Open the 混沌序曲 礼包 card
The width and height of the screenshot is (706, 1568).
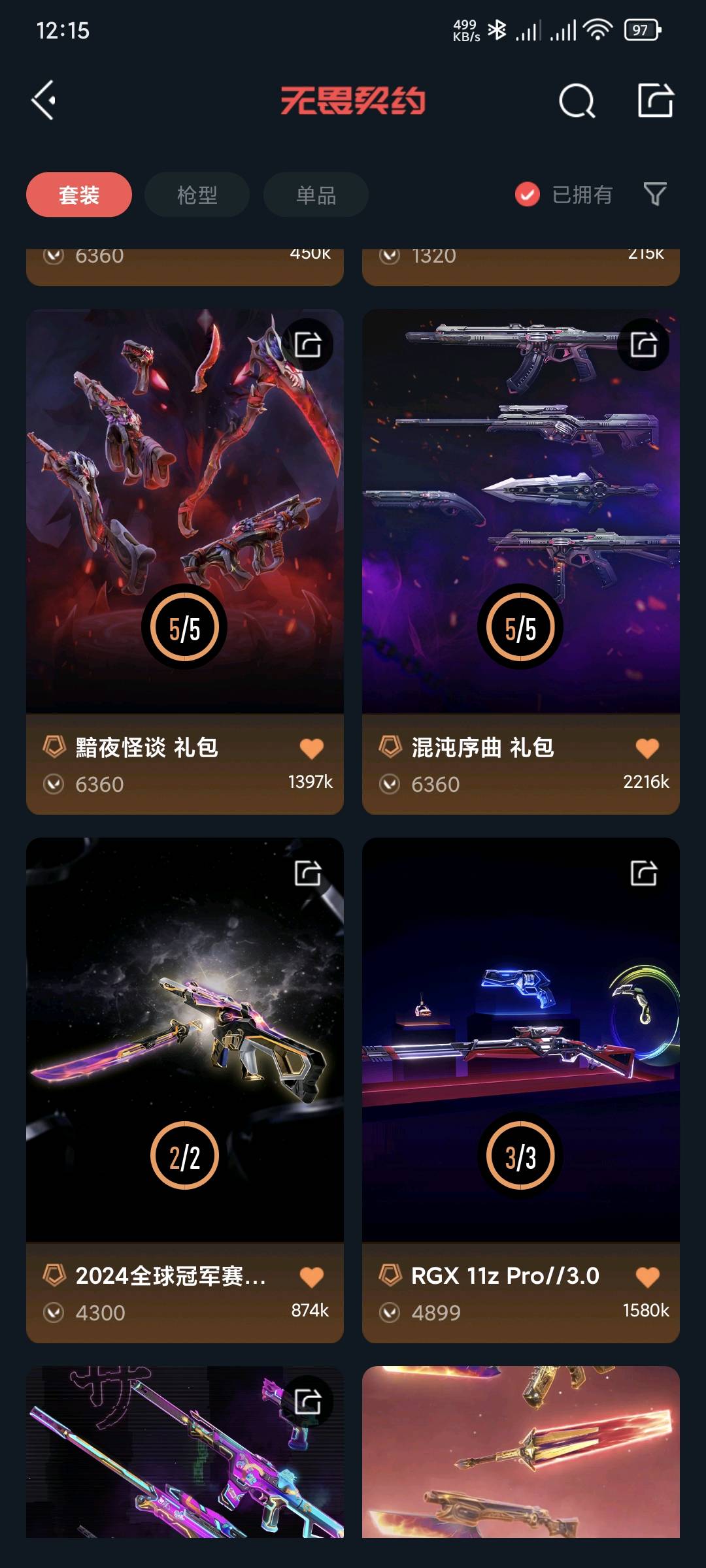[x=520, y=510]
